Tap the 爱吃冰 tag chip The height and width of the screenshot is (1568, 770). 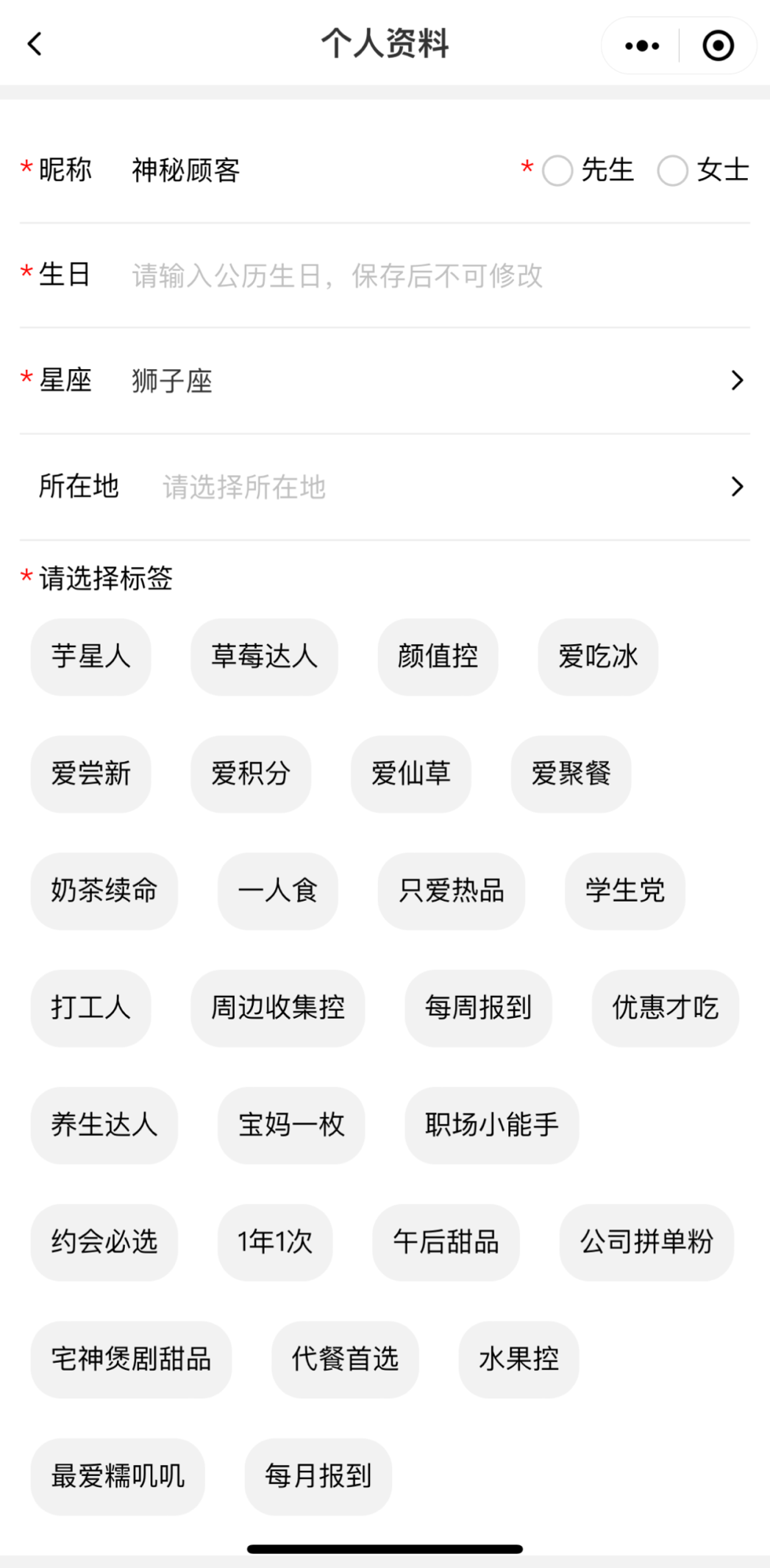598,656
